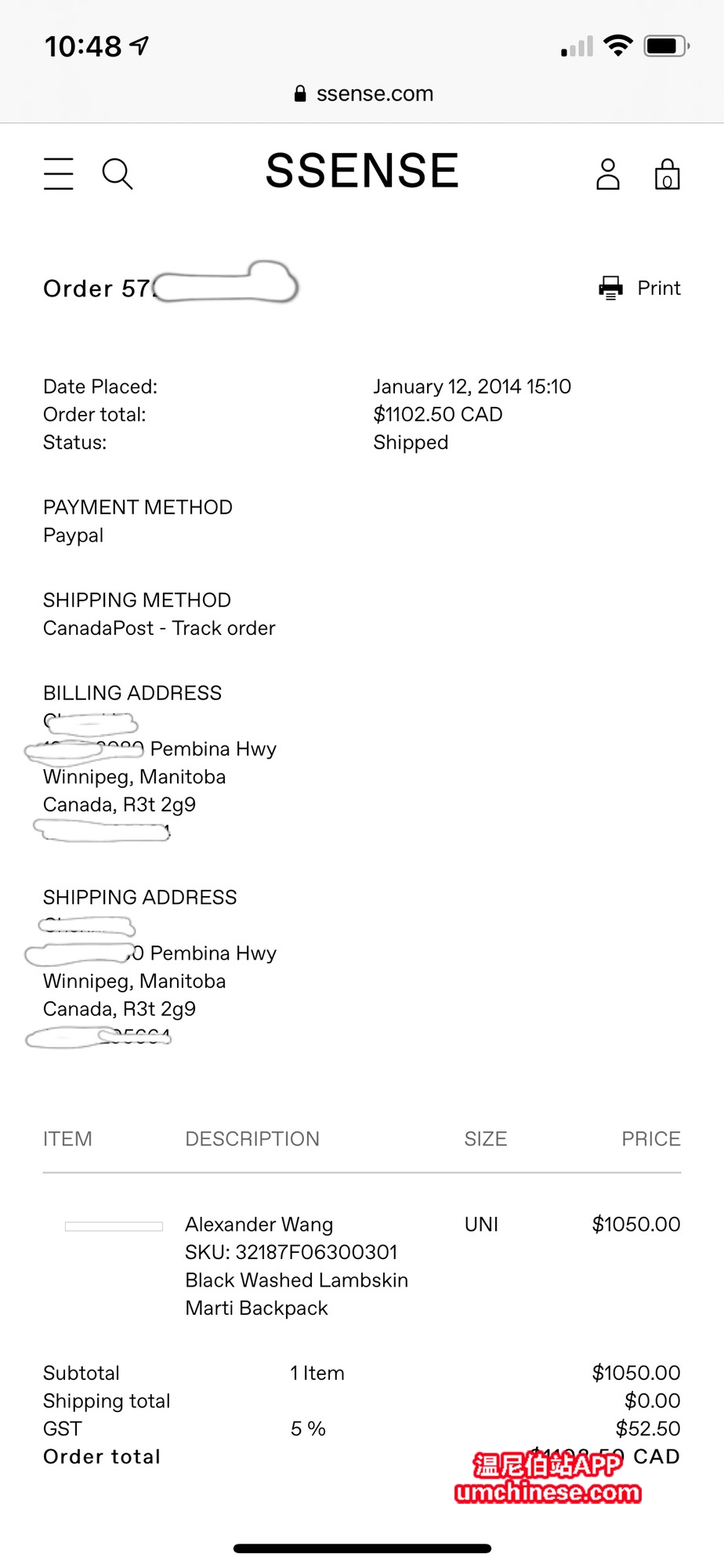This screenshot has height=1568, width=724.
Task: Track order via CanadaPost
Action: click(x=224, y=629)
